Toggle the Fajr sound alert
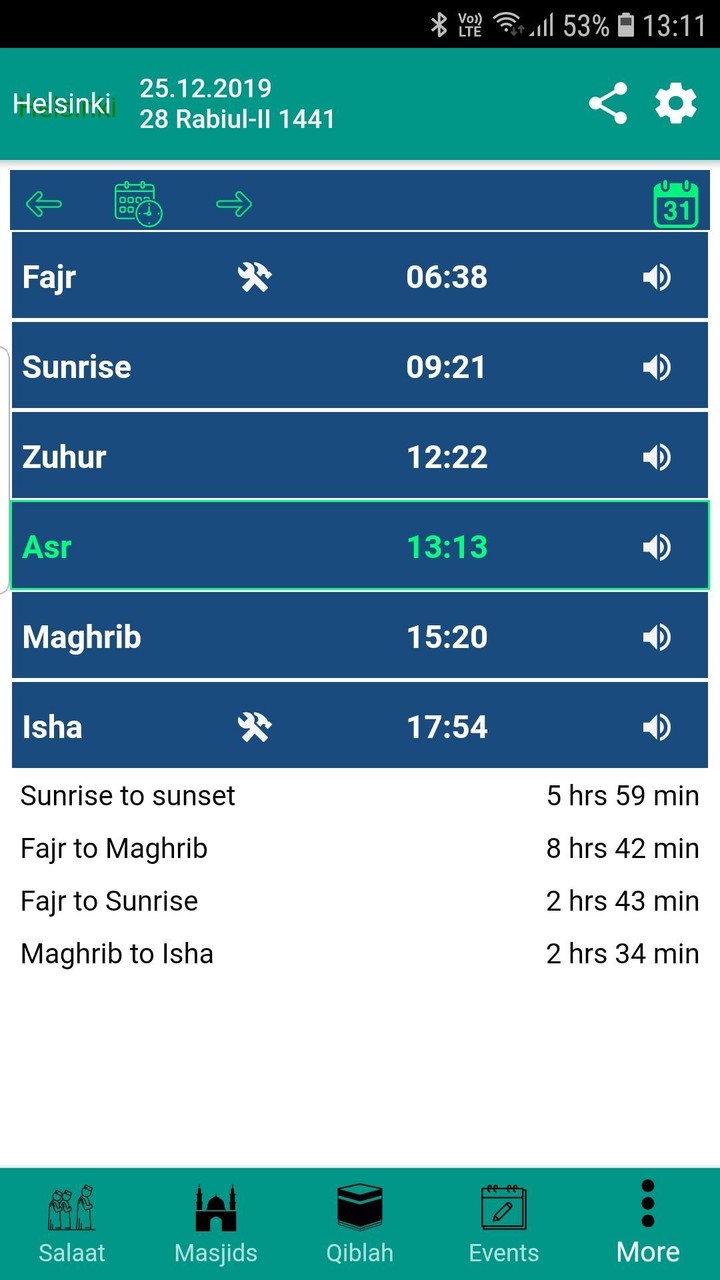This screenshot has width=720, height=1280. [x=657, y=277]
